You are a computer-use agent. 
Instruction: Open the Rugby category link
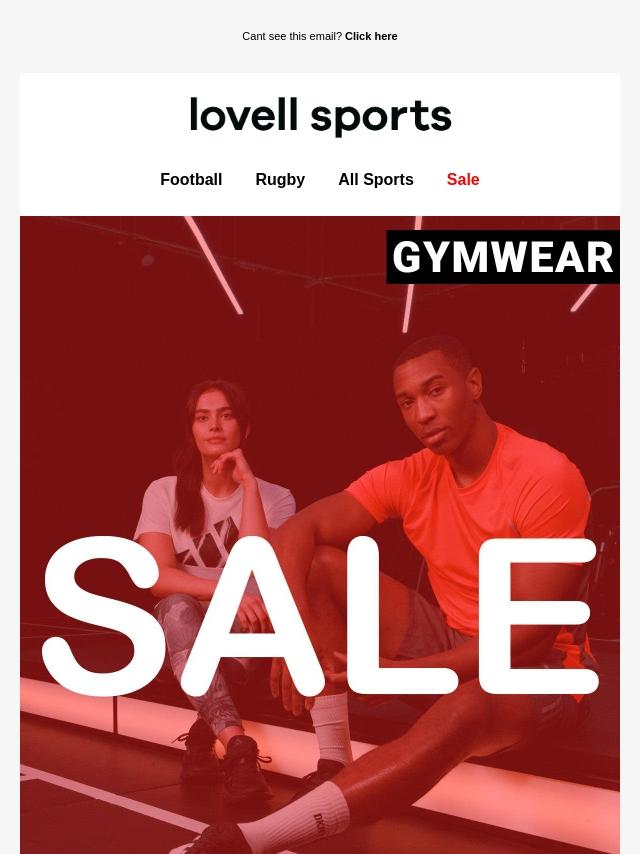click(280, 180)
